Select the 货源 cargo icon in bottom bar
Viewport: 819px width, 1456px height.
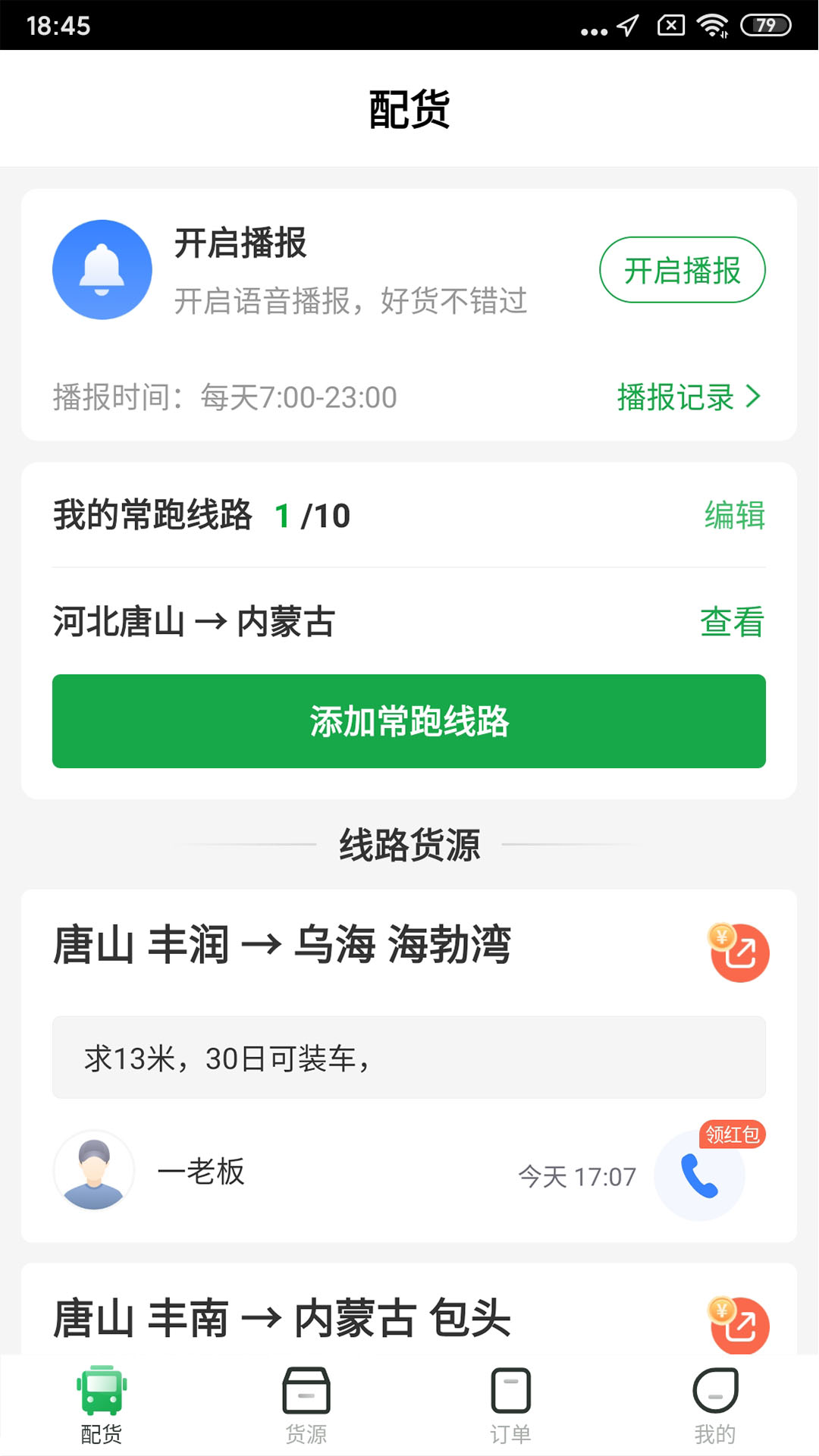[306, 1392]
